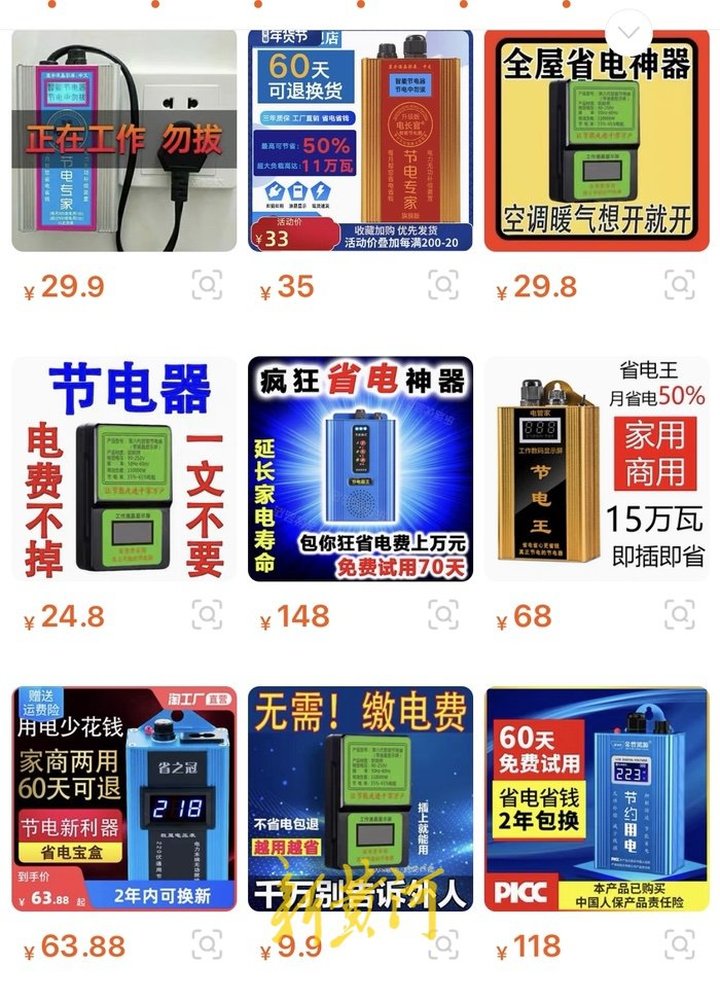
Task: View the ¥118 节约用电 product
Action: pos(596,797)
